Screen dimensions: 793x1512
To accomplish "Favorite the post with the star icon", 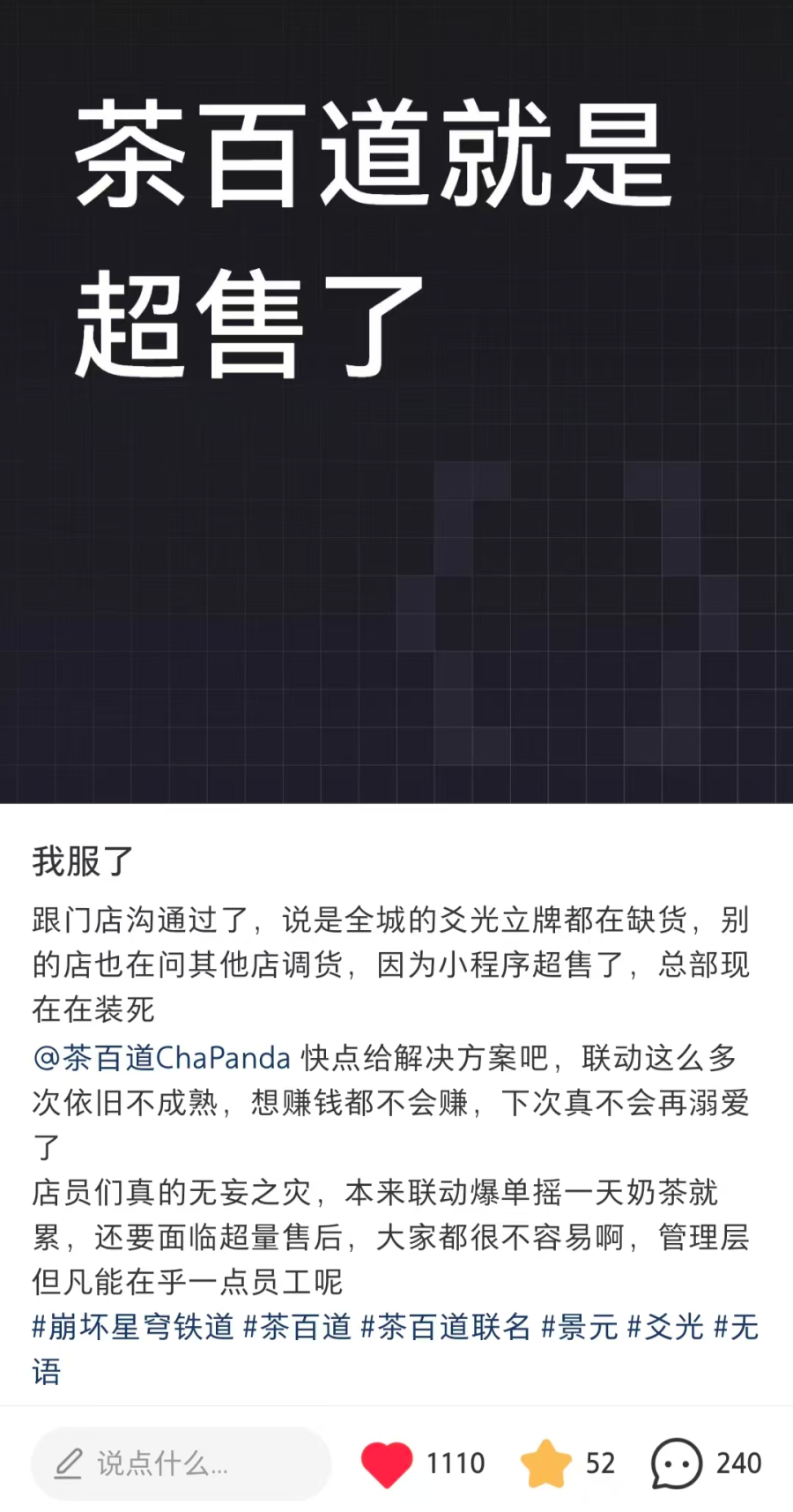I will coord(546,1464).
